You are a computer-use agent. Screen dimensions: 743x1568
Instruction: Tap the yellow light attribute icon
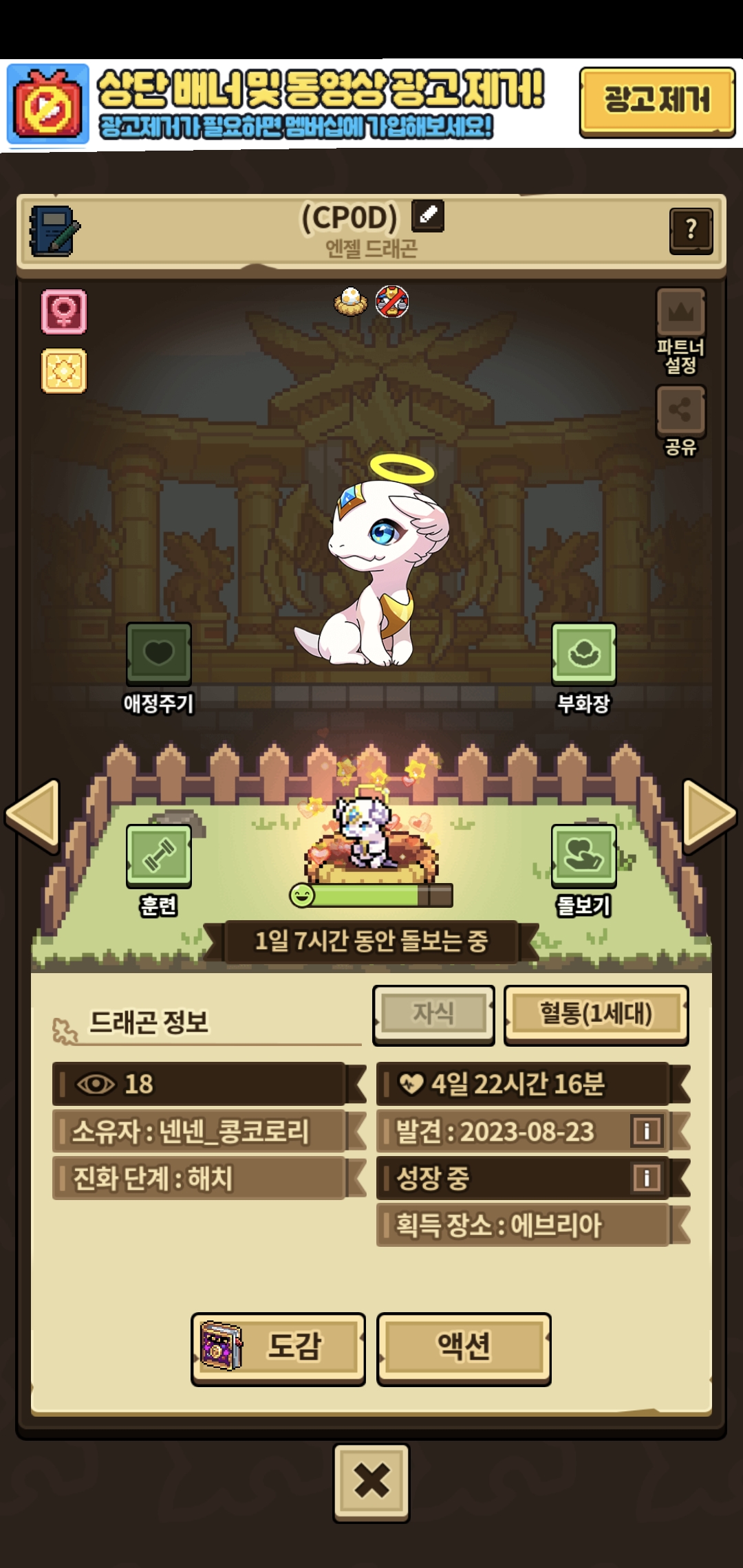64,371
